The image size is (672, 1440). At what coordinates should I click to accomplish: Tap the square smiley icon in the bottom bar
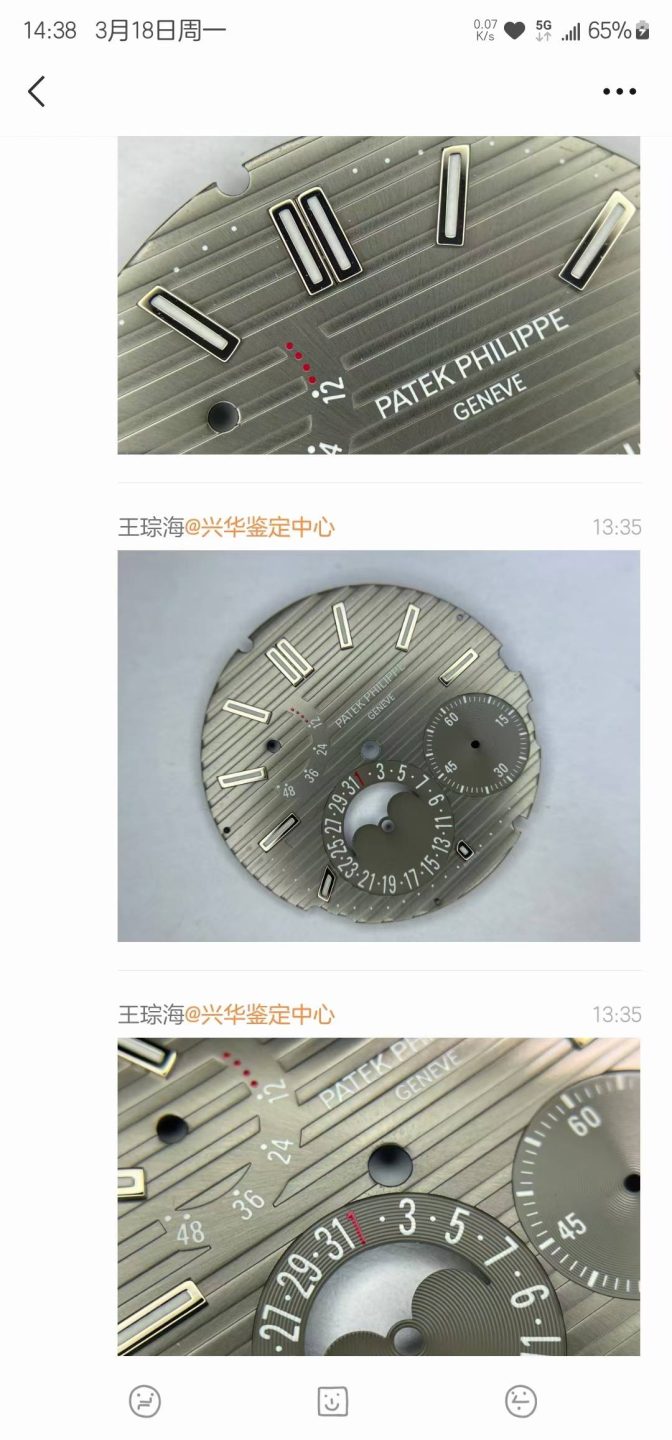point(333,1401)
